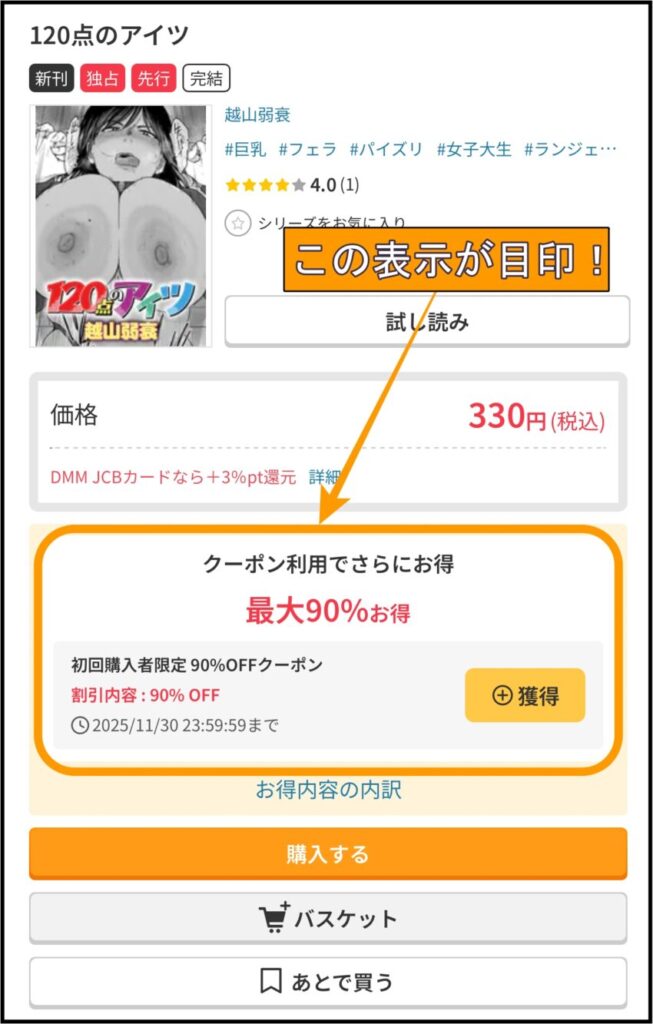Tap 購入する to buy now

click(328, 854)
